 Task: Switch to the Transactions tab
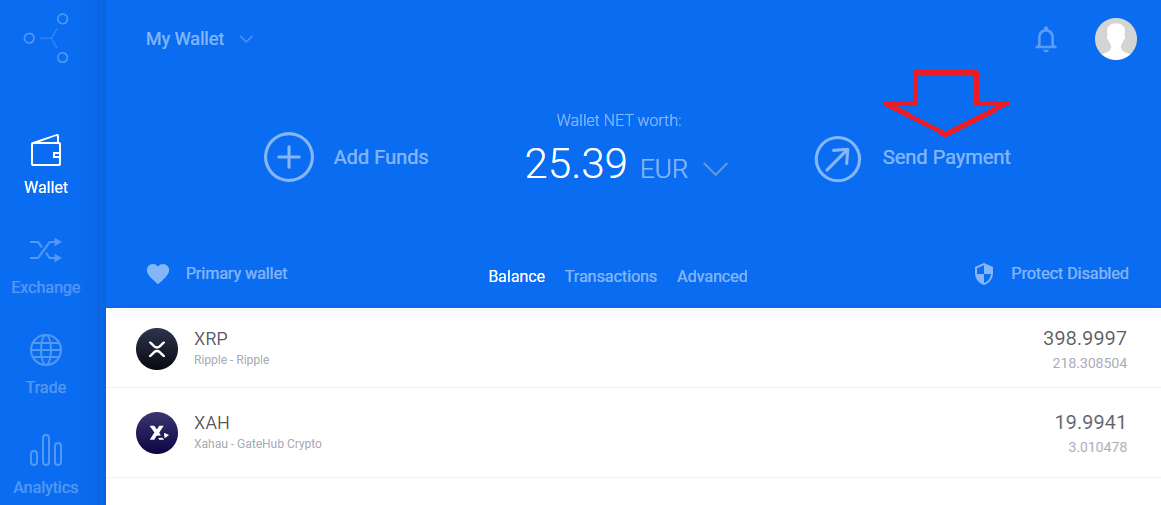click(610, 276)
